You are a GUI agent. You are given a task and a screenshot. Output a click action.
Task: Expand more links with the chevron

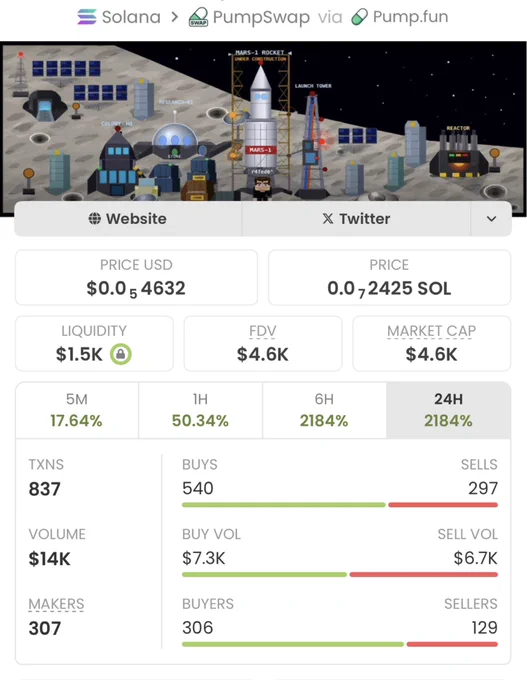tap(491, 219)
